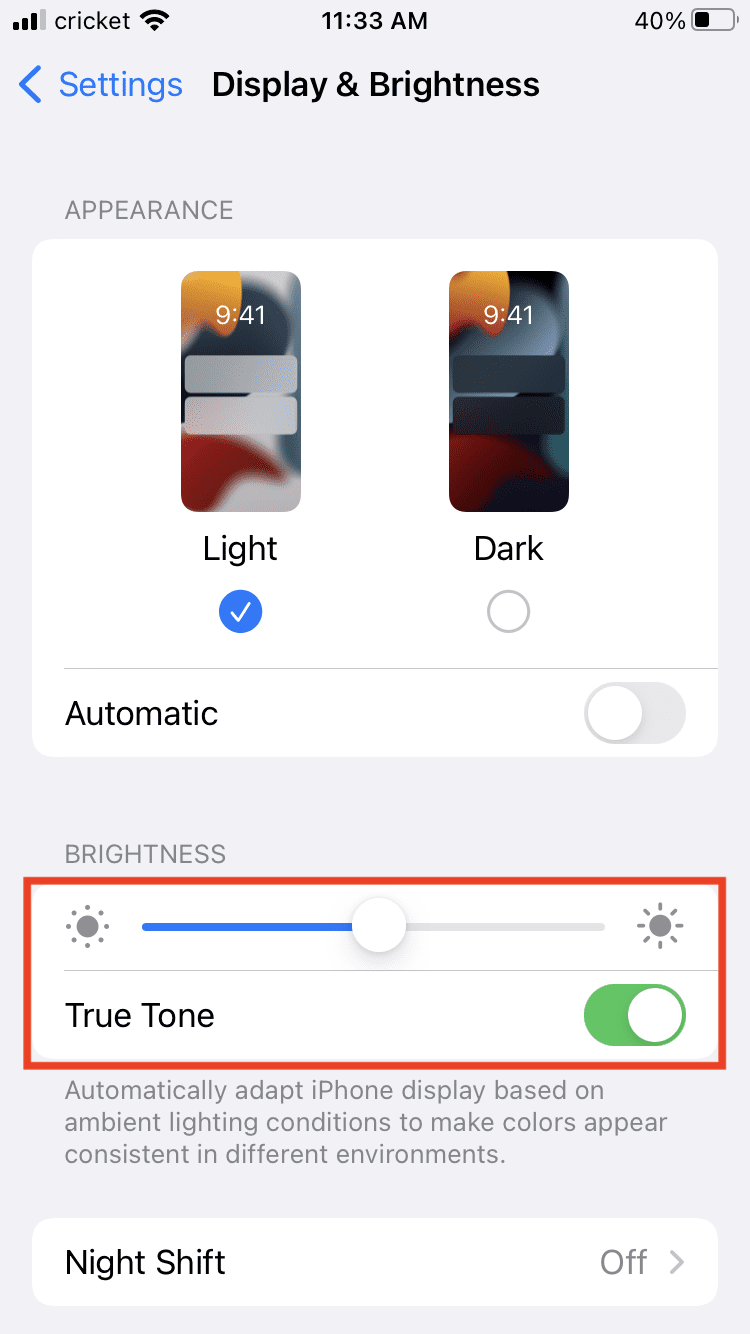Return to Settings via back link
Image resolution: width=750 pixels, height=1334 pixels.
point(120,85)
